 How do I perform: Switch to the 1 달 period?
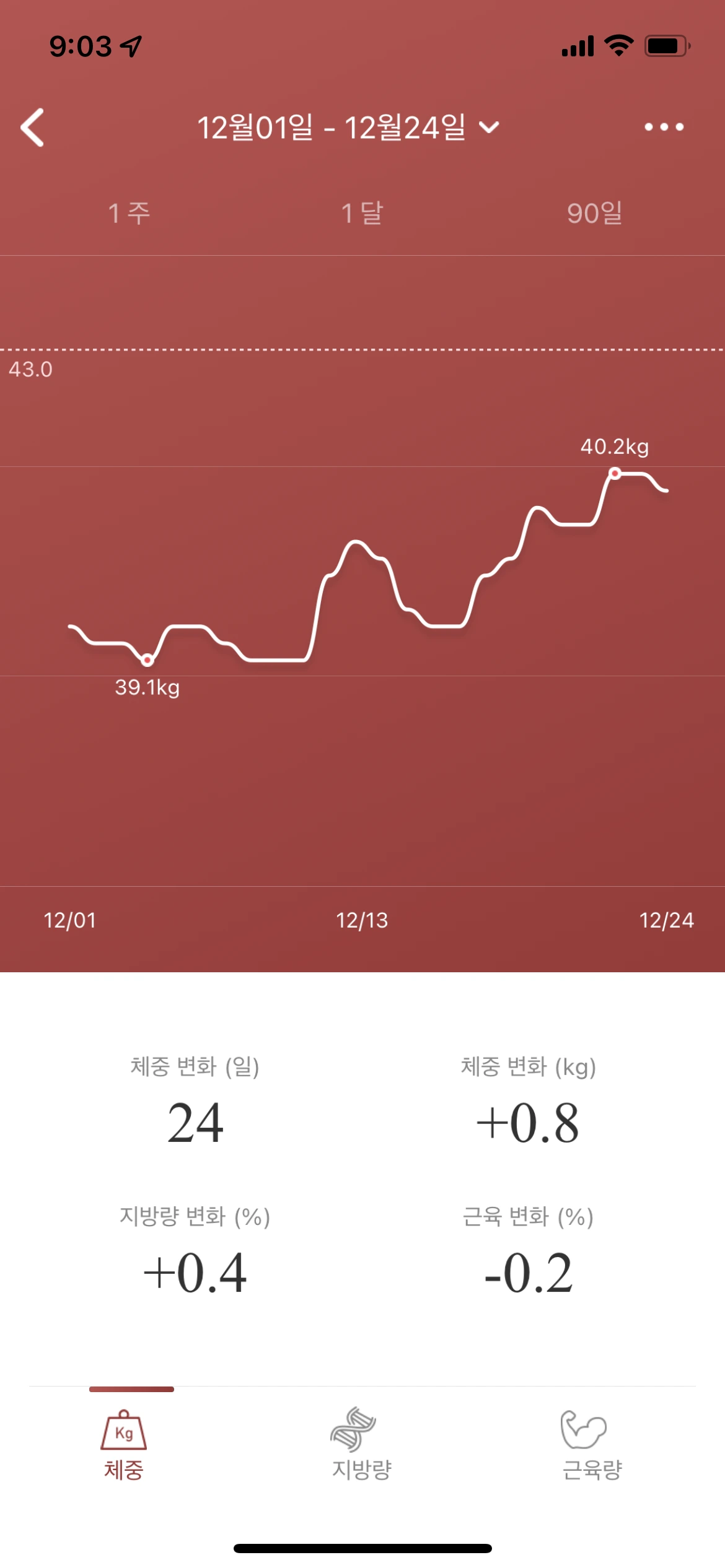pos(362,213)
